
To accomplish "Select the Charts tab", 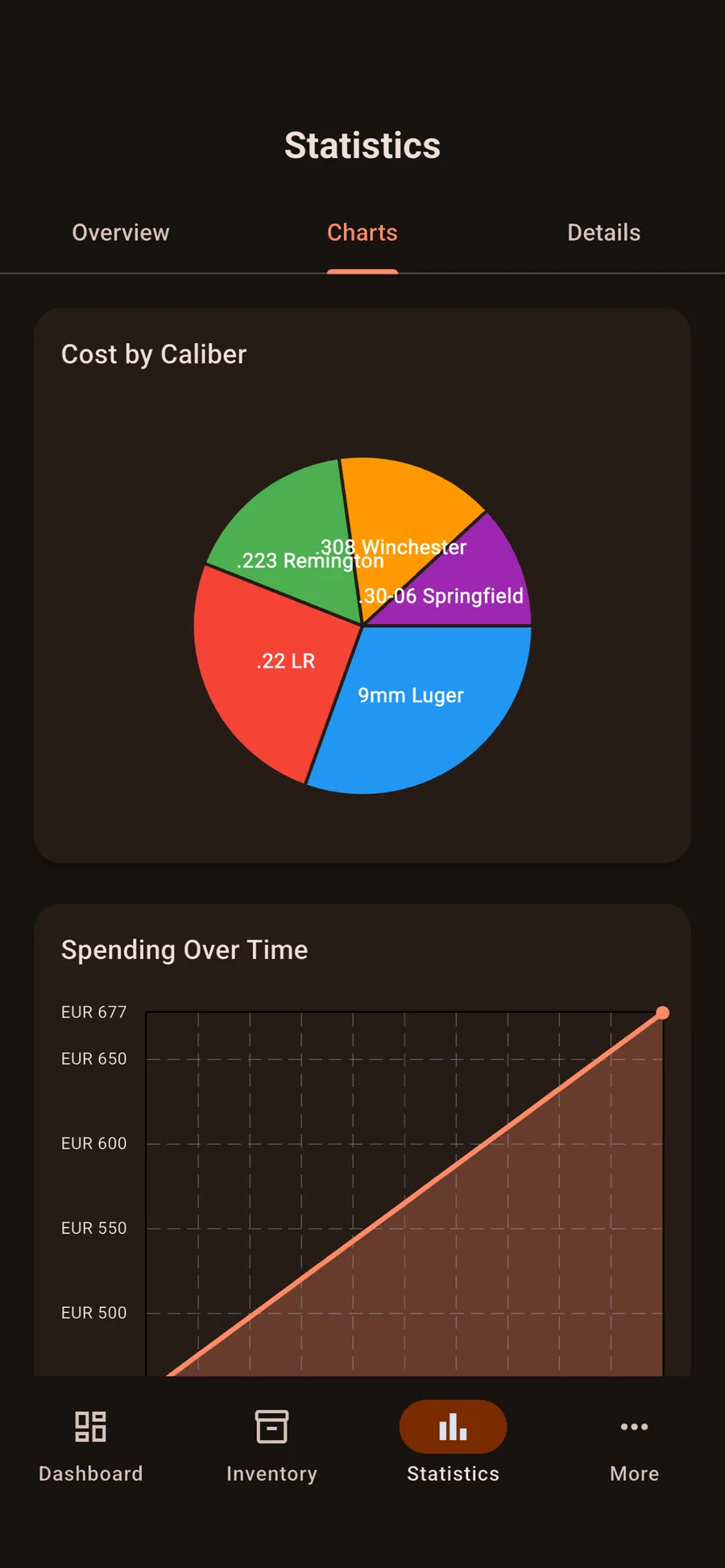I will (x=362, y=233).
